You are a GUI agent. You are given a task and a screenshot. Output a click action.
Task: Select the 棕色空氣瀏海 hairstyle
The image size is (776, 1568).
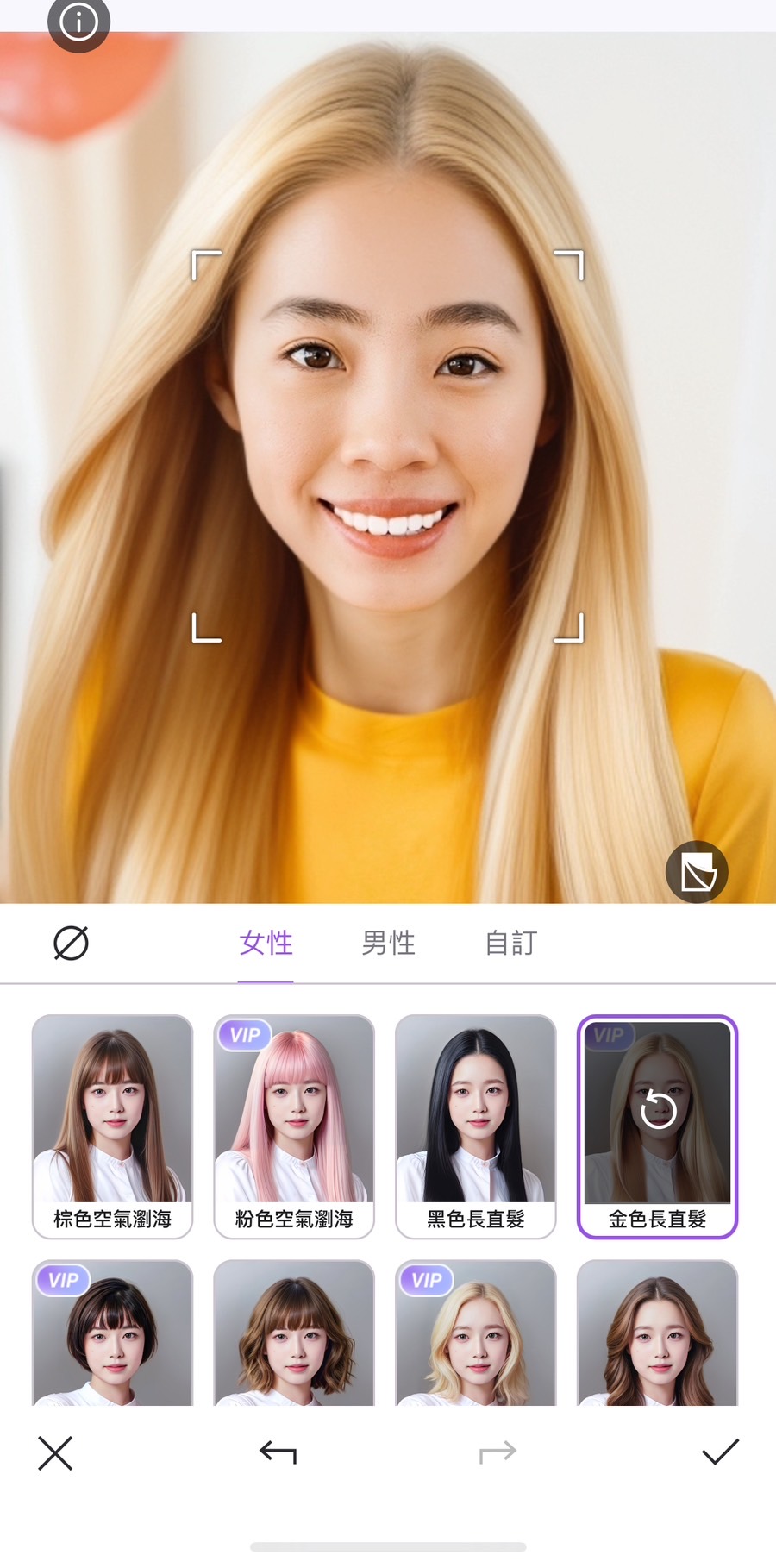pos(112,1126)
